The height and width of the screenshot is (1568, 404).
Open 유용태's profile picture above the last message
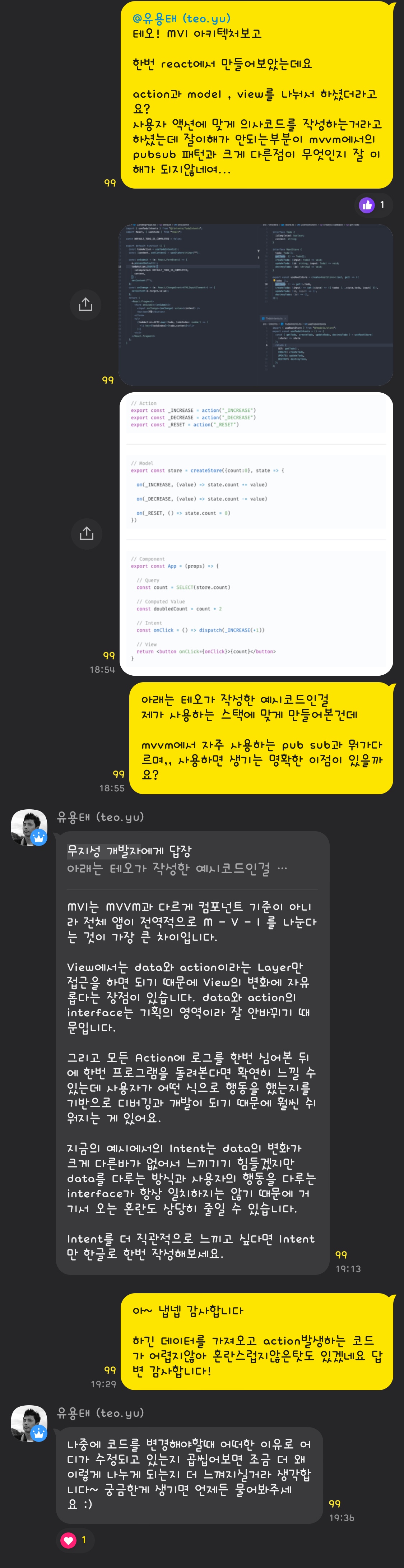pyautogui.click(x=29, y=1423)
